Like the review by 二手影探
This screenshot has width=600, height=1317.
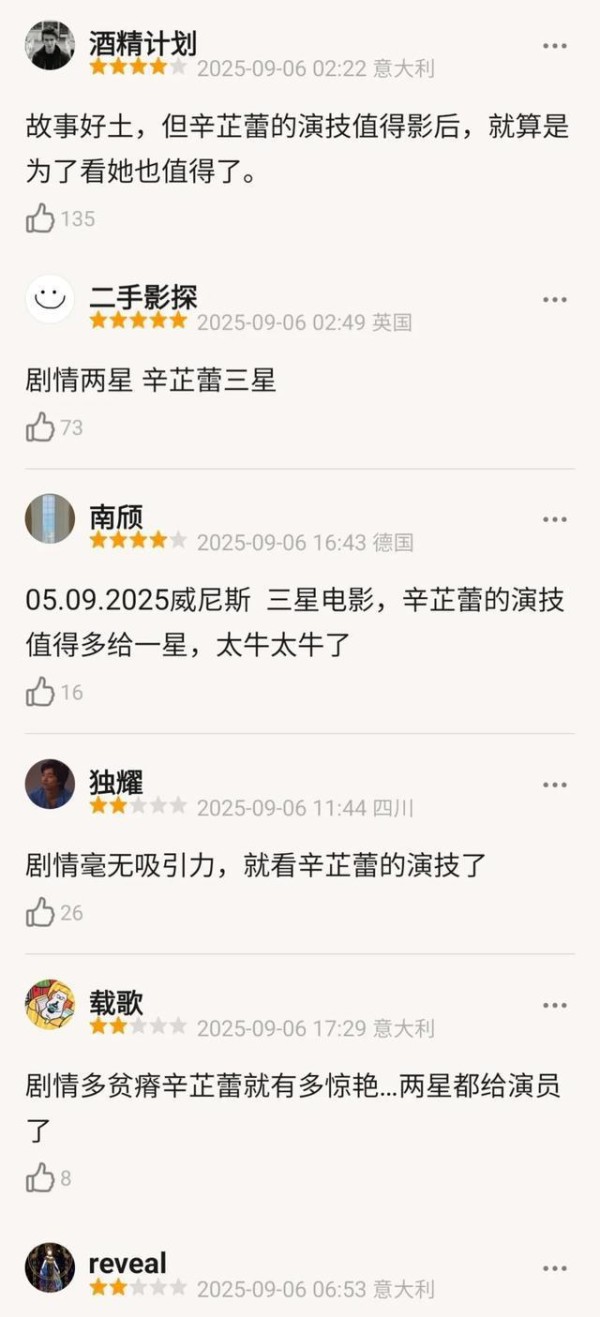tap(41, 428)
